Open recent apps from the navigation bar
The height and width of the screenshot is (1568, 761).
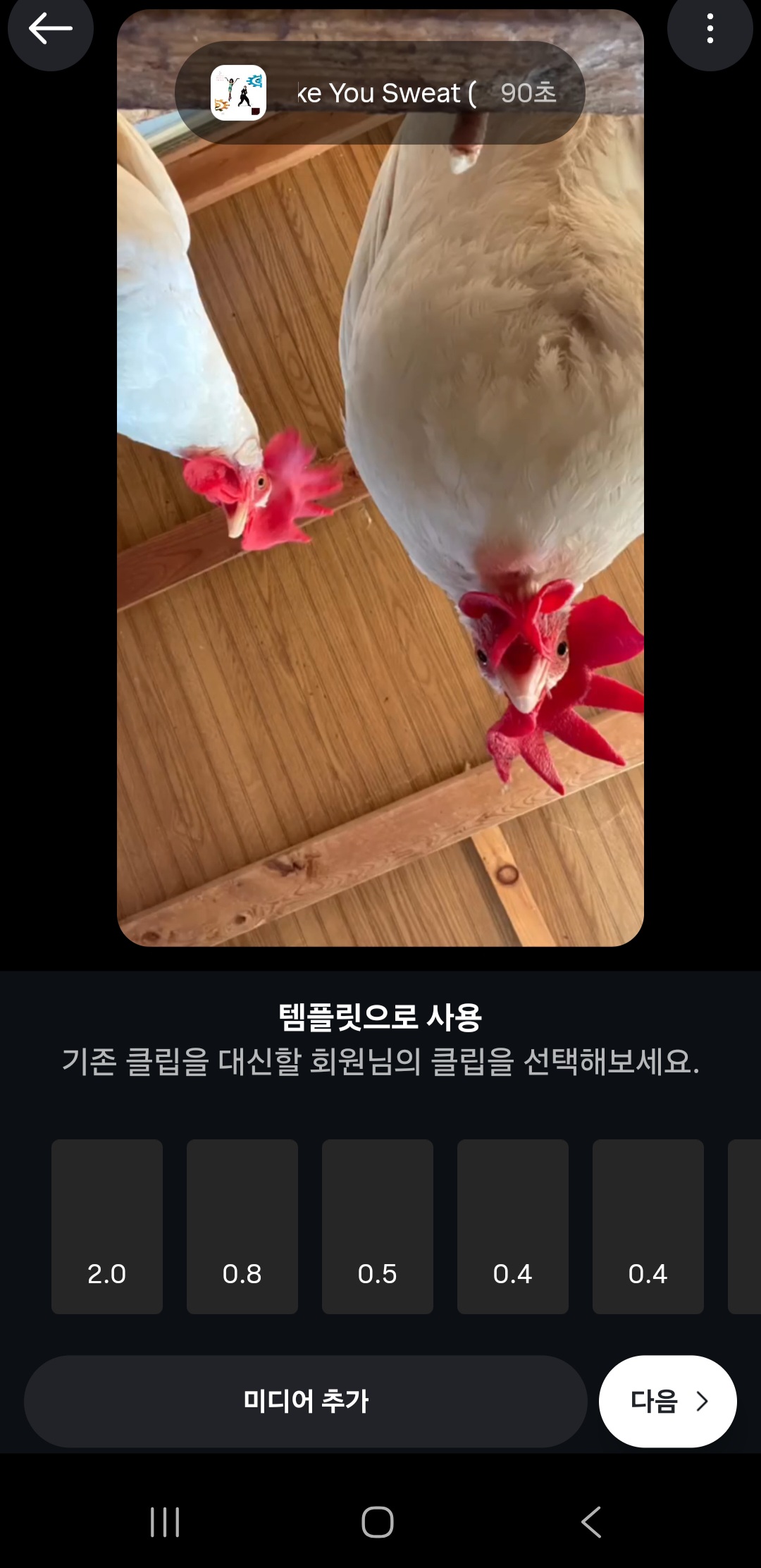click(x=166, y=1521)
